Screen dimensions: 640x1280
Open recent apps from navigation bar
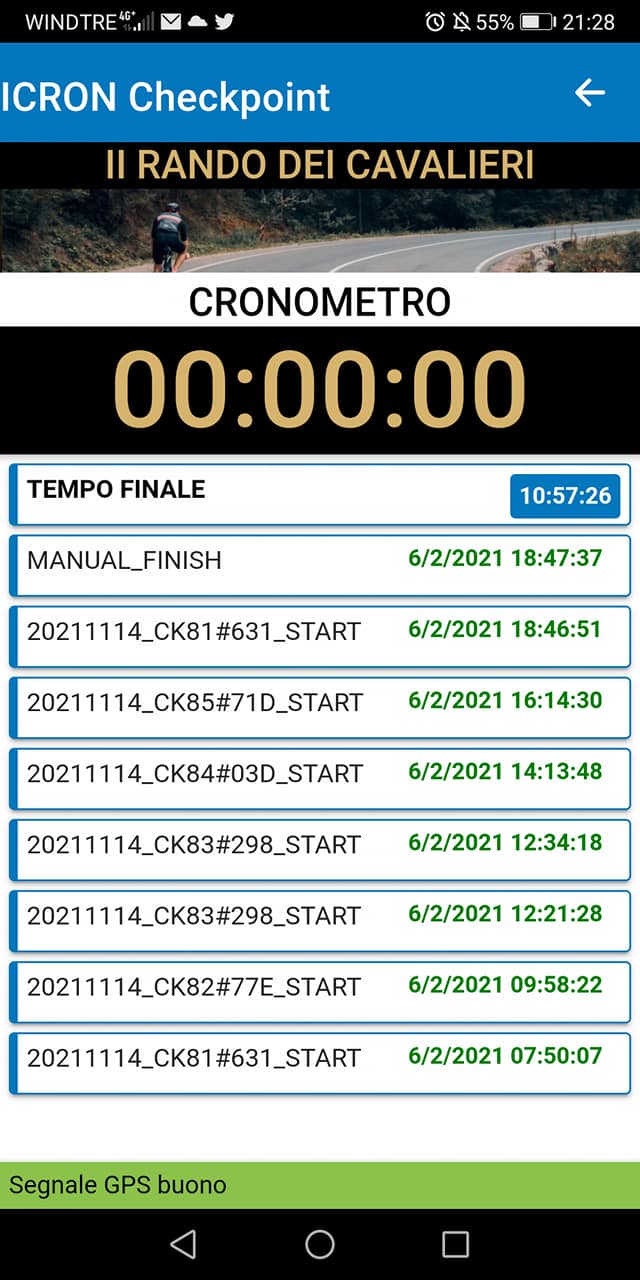456,1244
